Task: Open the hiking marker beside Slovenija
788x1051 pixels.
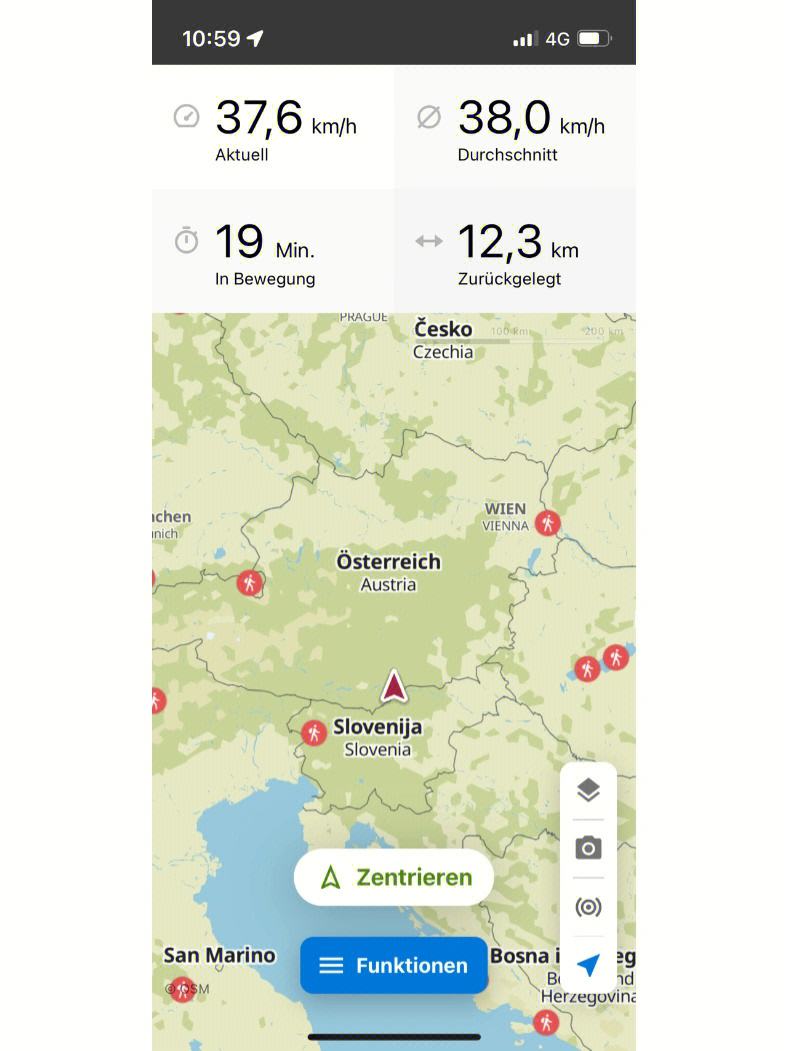Action: pos(314,733)
